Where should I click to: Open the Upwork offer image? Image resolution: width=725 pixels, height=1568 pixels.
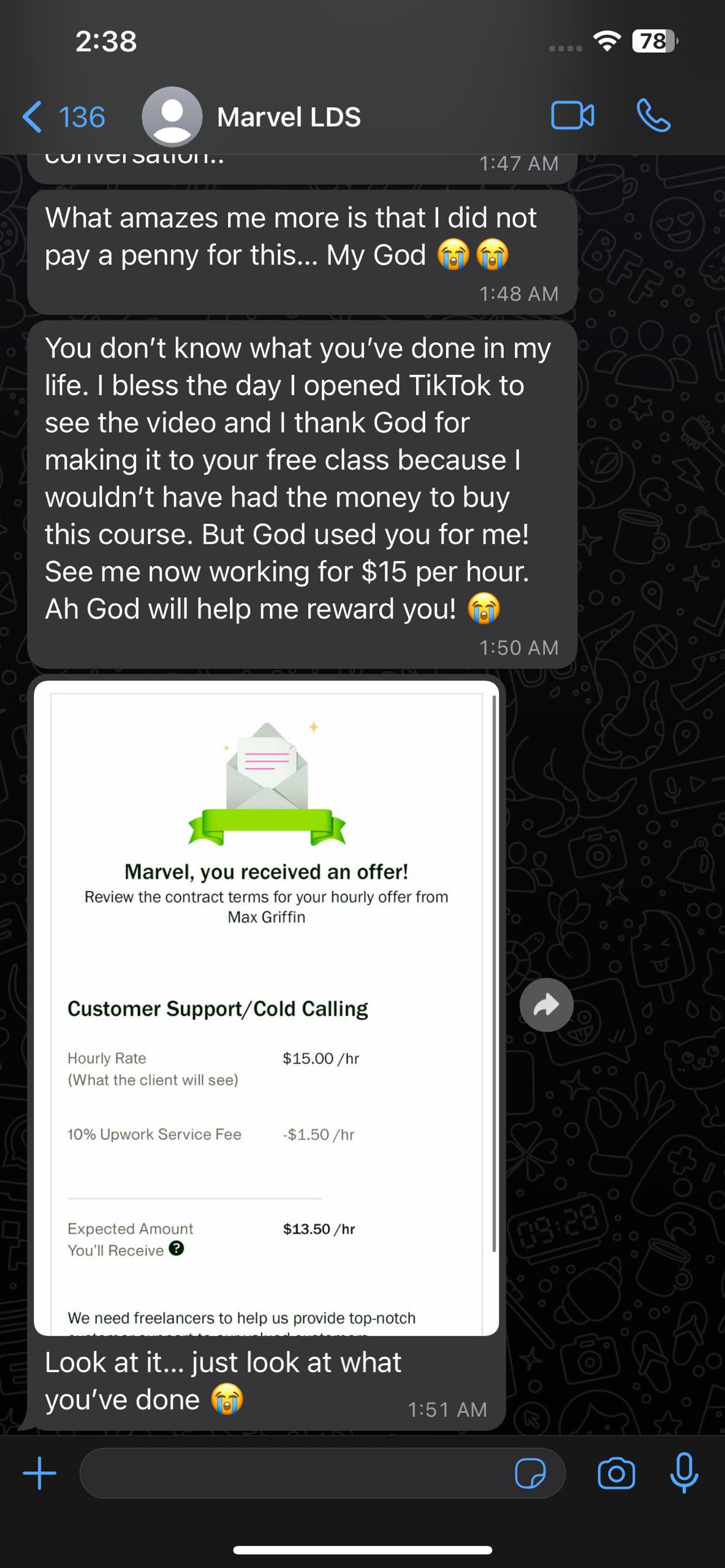pyautogui.click(x=266, y=1008)
